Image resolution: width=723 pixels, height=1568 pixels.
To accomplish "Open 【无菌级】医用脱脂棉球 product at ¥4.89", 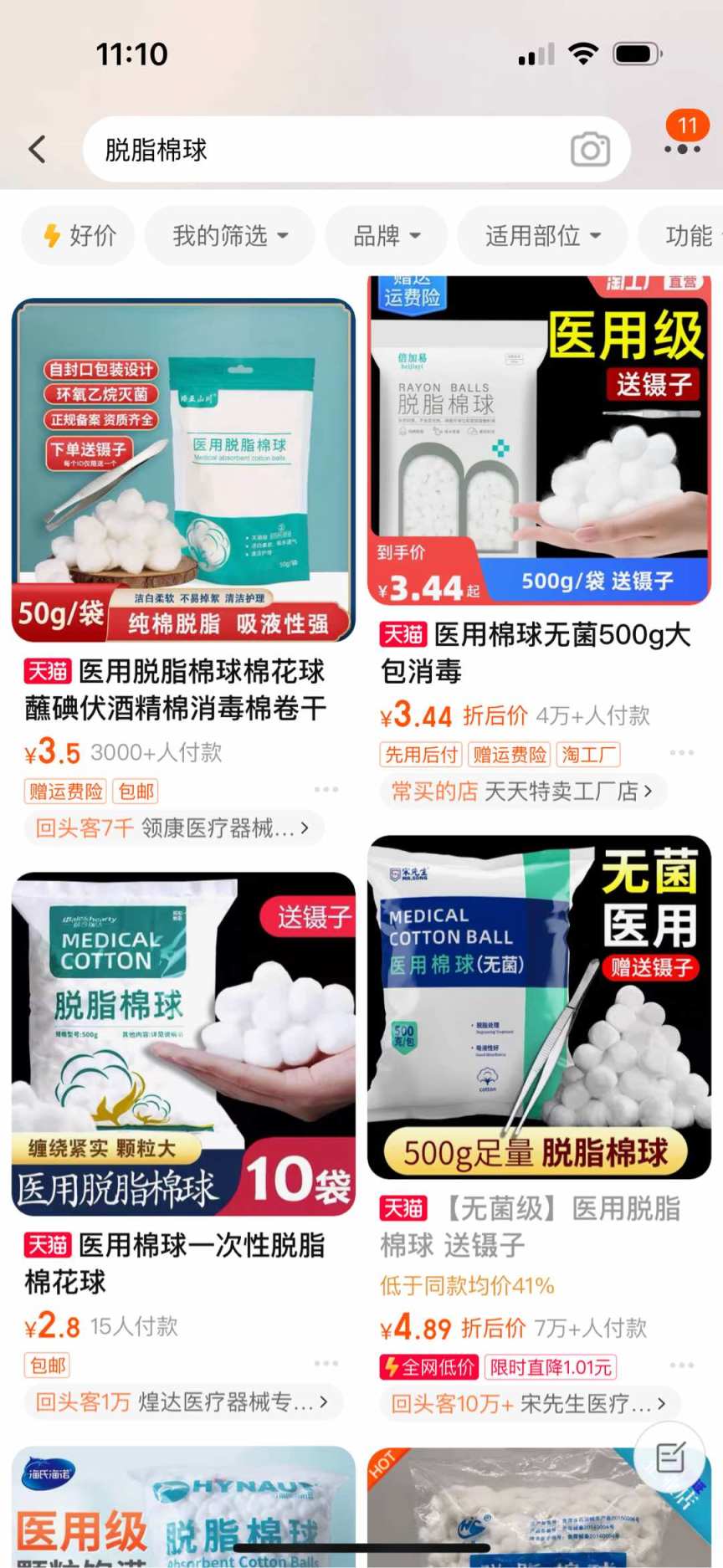I will [539, 1007].
